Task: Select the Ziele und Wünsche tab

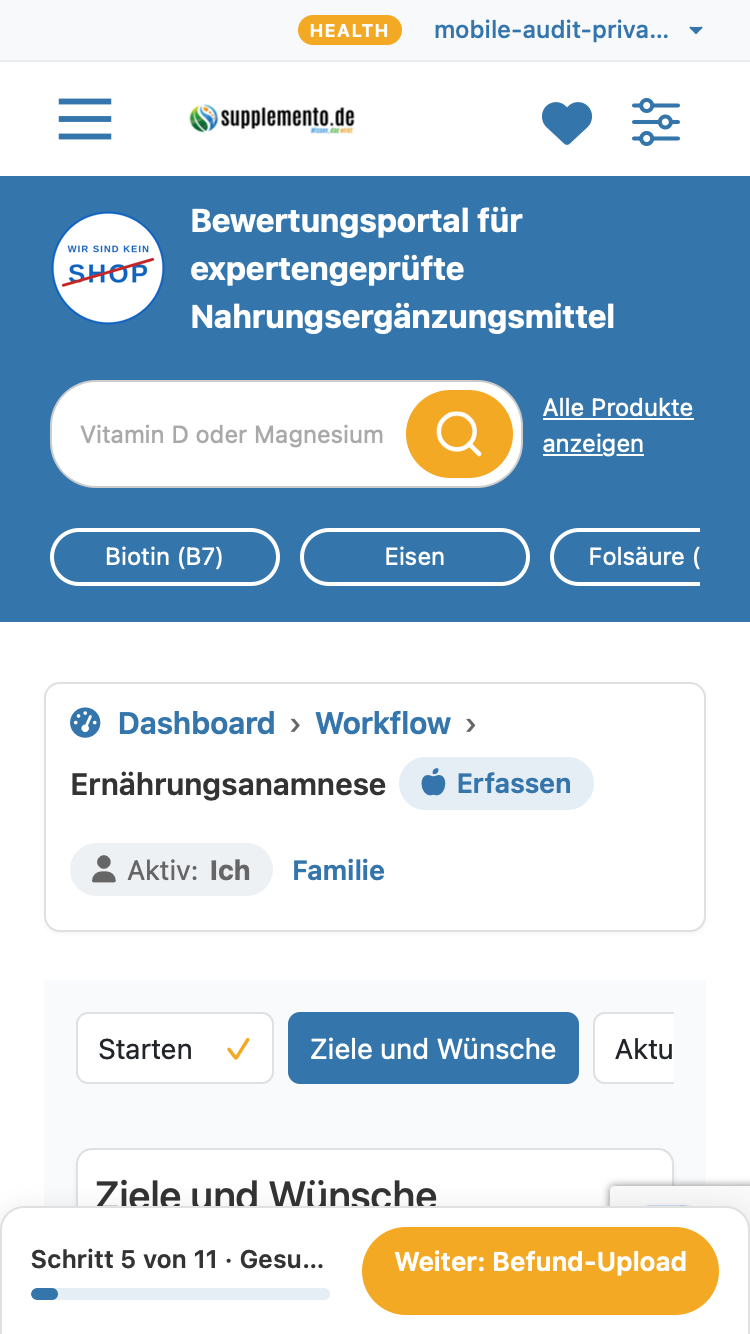Action: pos(433,1048)
